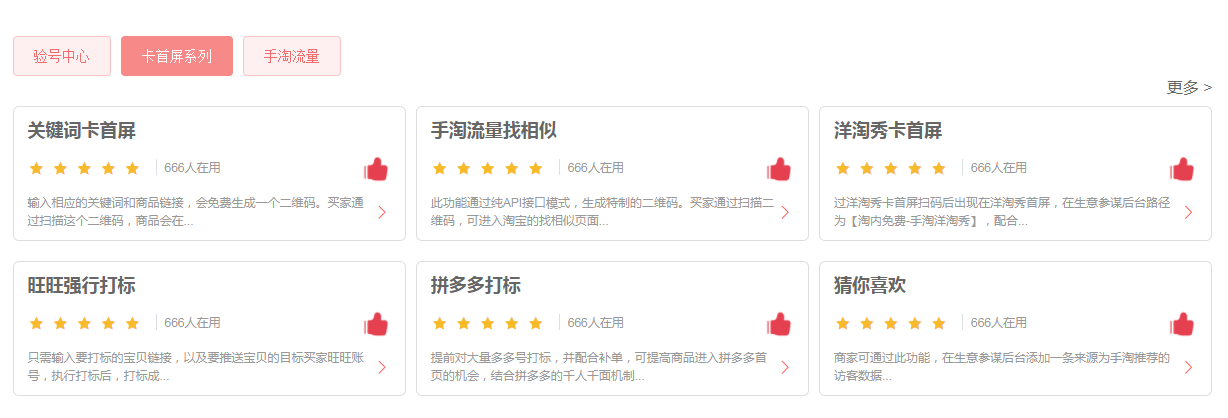This screenshot has height=418, width=1228.
Task: Open the 拼多多打标 card
Action: tap(476, 286)
